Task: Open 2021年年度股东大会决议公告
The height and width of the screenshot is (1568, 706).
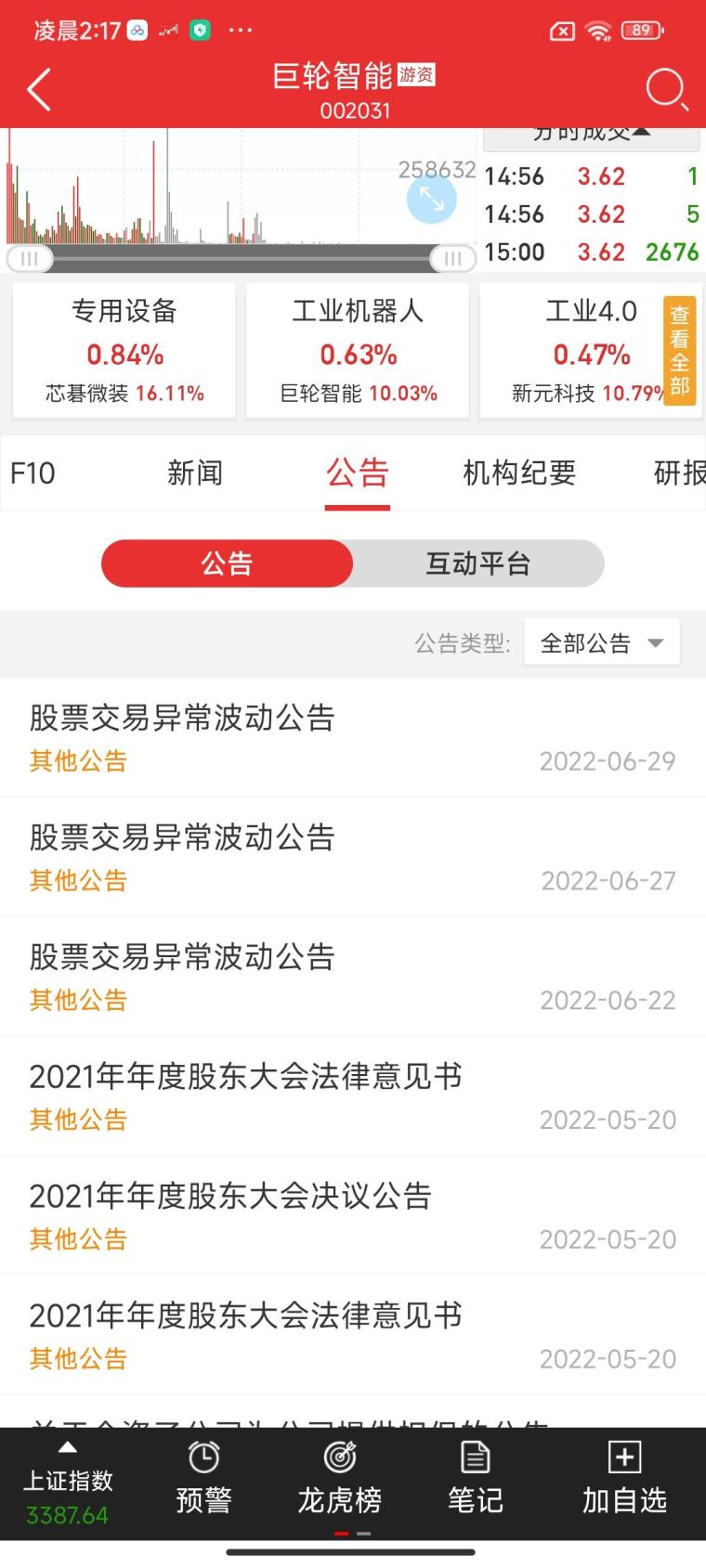Action: click(353, 1215)
